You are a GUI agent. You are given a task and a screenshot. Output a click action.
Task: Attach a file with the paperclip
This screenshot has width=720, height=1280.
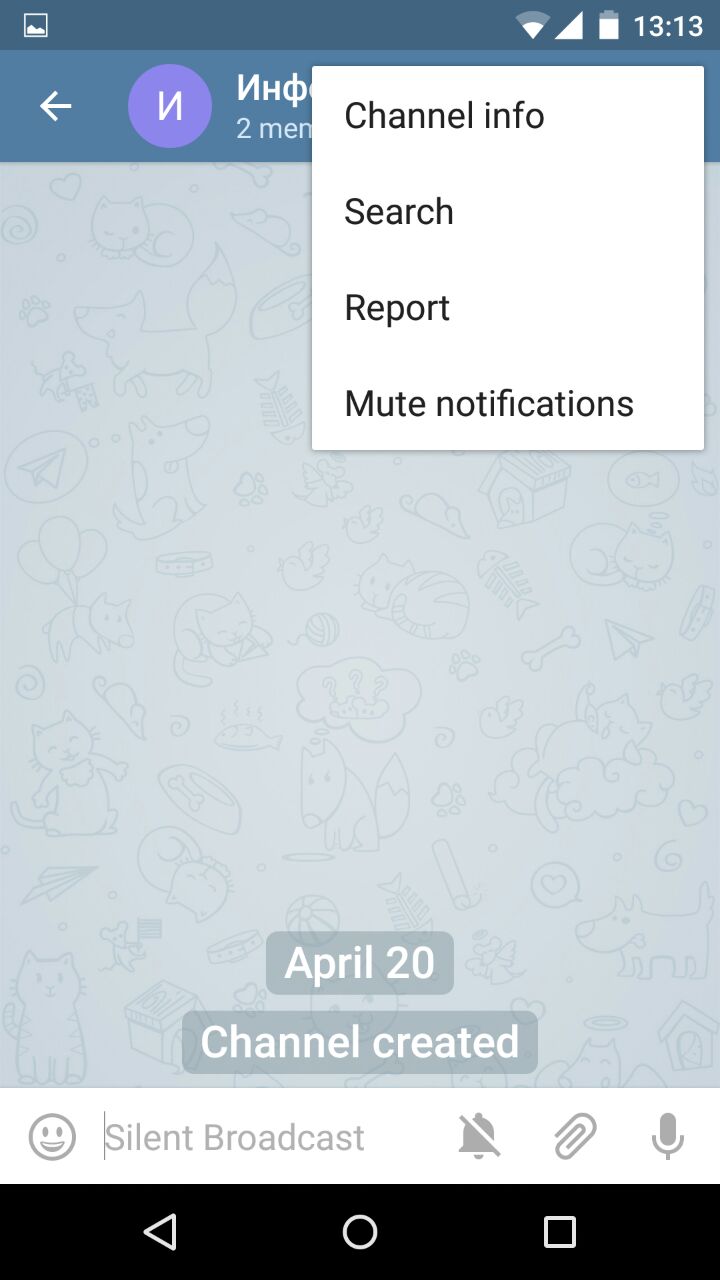coord(575,1137)
